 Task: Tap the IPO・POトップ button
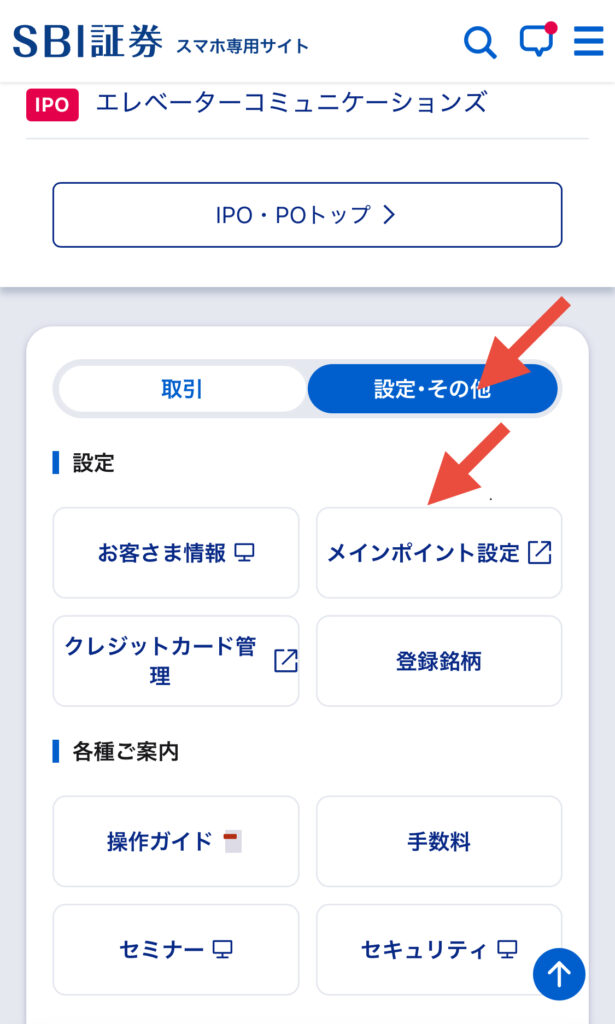(307, 215)
